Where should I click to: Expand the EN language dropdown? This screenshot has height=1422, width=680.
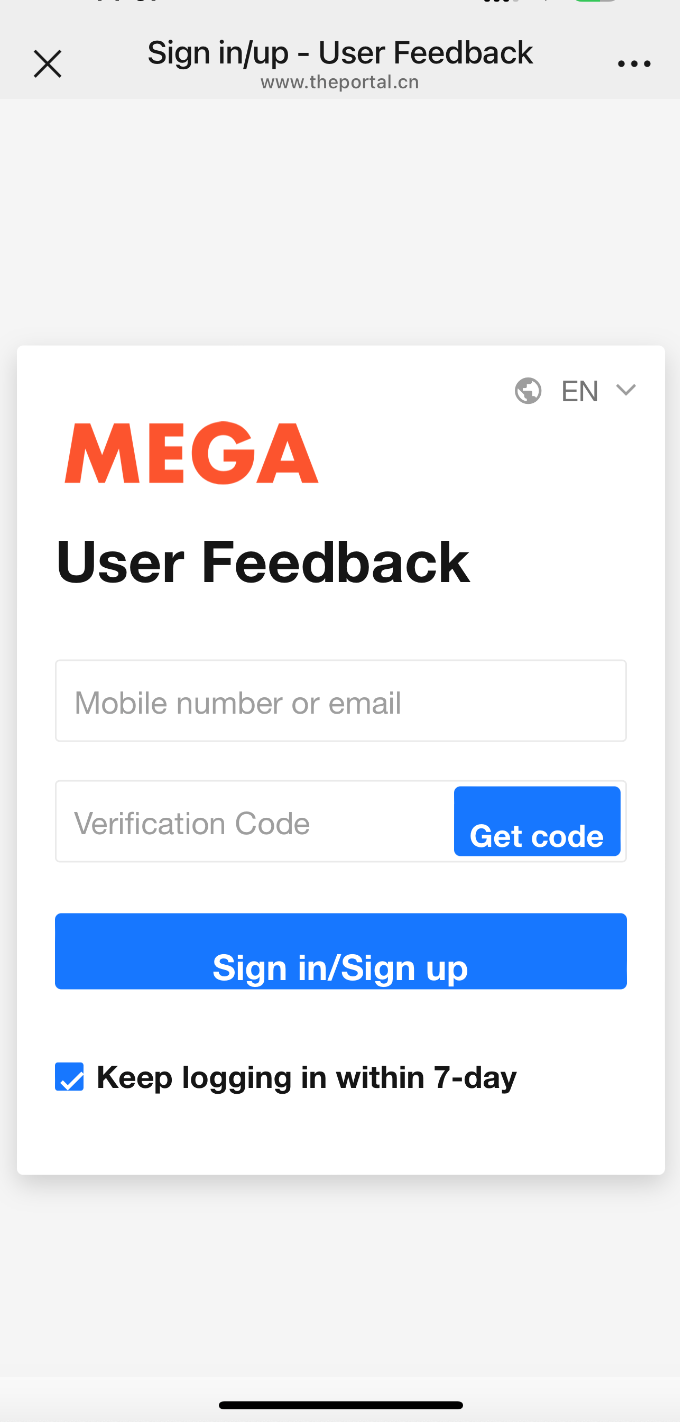tap(577, 391)
